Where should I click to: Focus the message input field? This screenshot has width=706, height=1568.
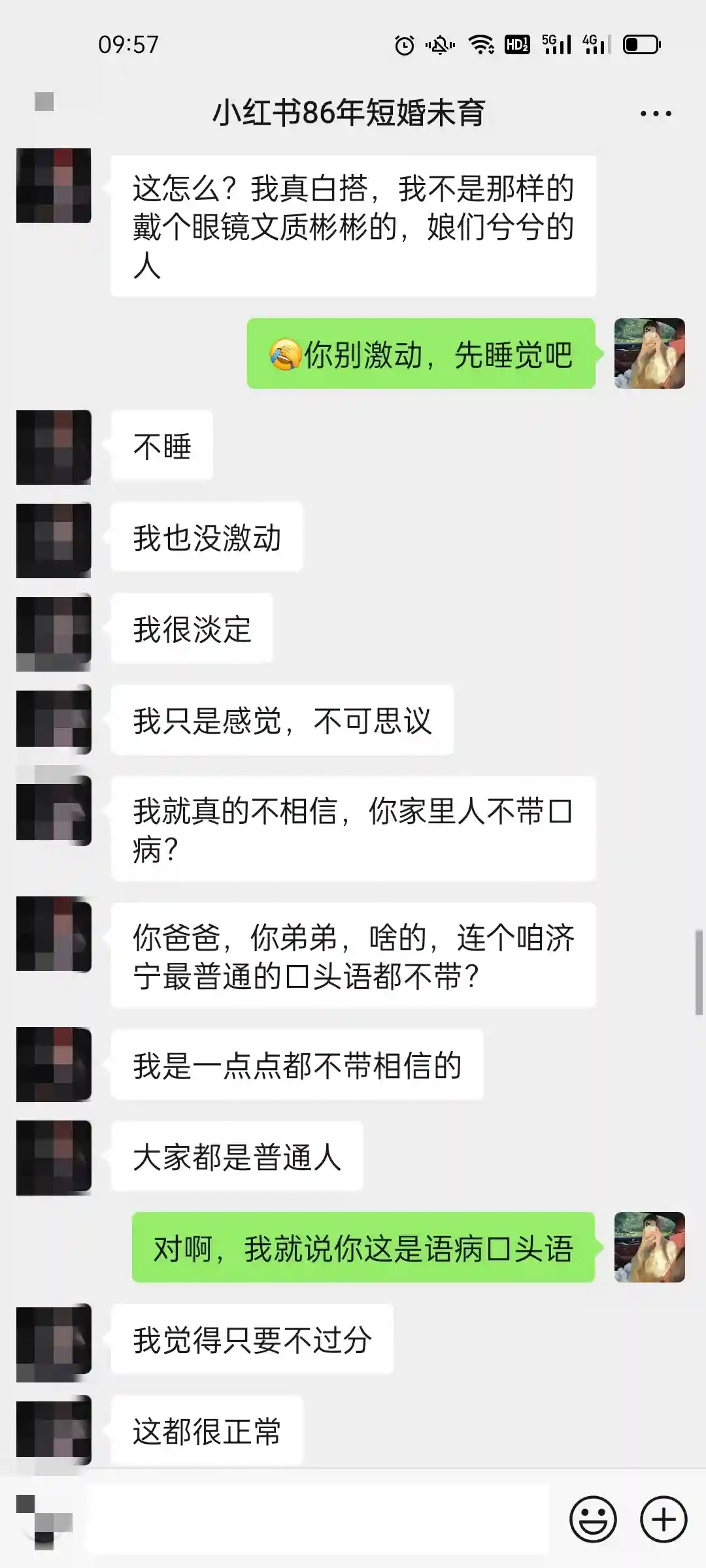[319, 1518]
